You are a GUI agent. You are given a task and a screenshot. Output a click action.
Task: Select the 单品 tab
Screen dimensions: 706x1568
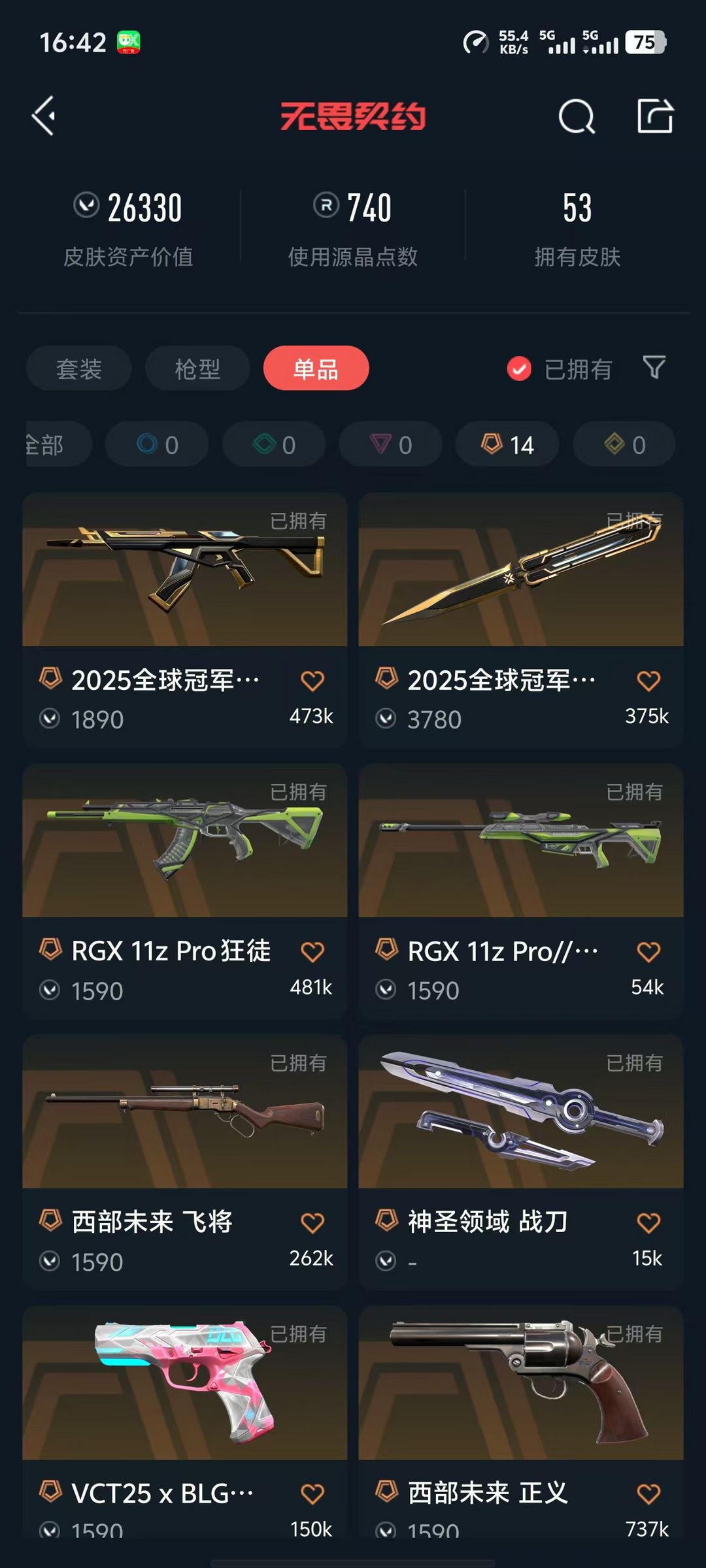[x=316, y=368]
